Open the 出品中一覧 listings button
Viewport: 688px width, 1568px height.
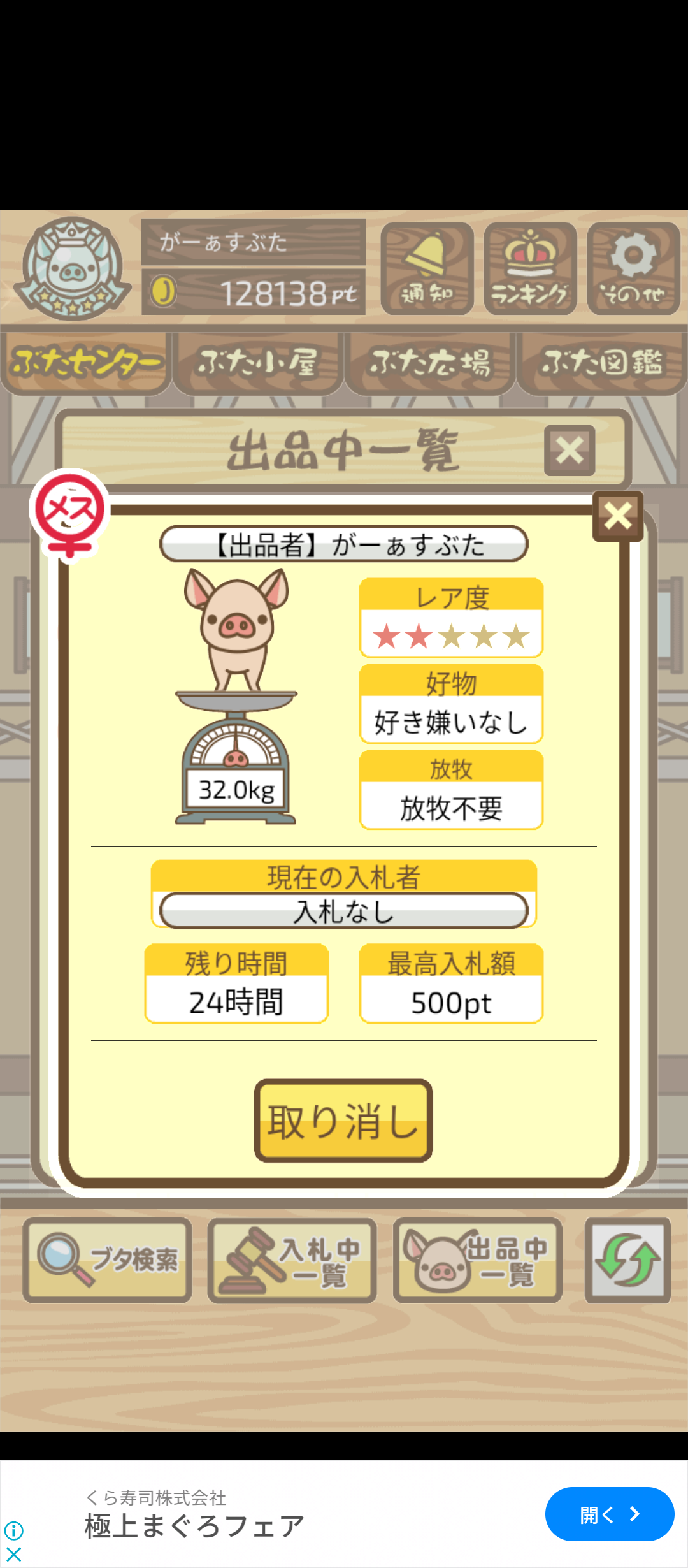(477, 1259)
